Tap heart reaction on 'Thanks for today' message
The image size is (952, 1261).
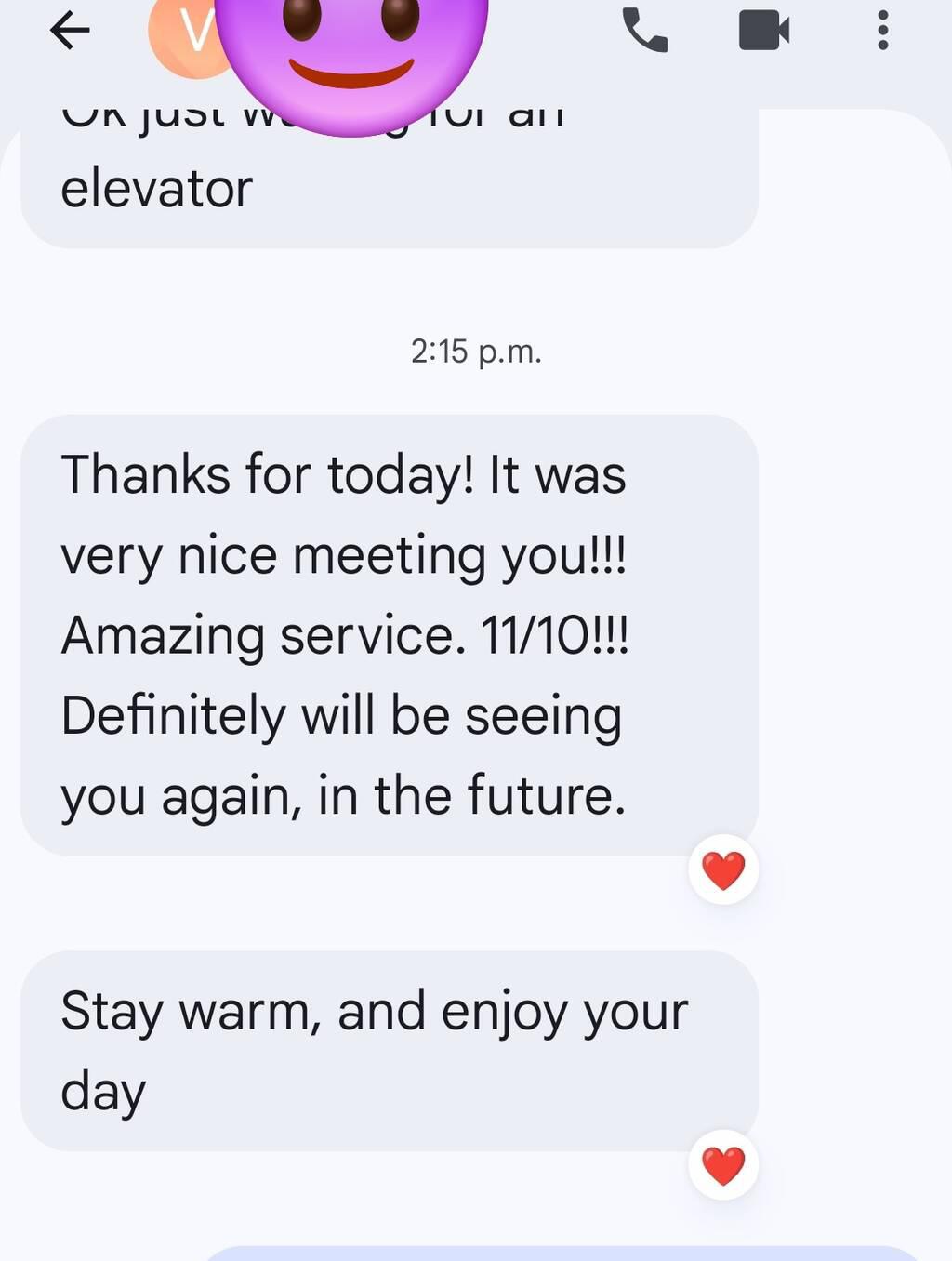(x=723, y=870)
